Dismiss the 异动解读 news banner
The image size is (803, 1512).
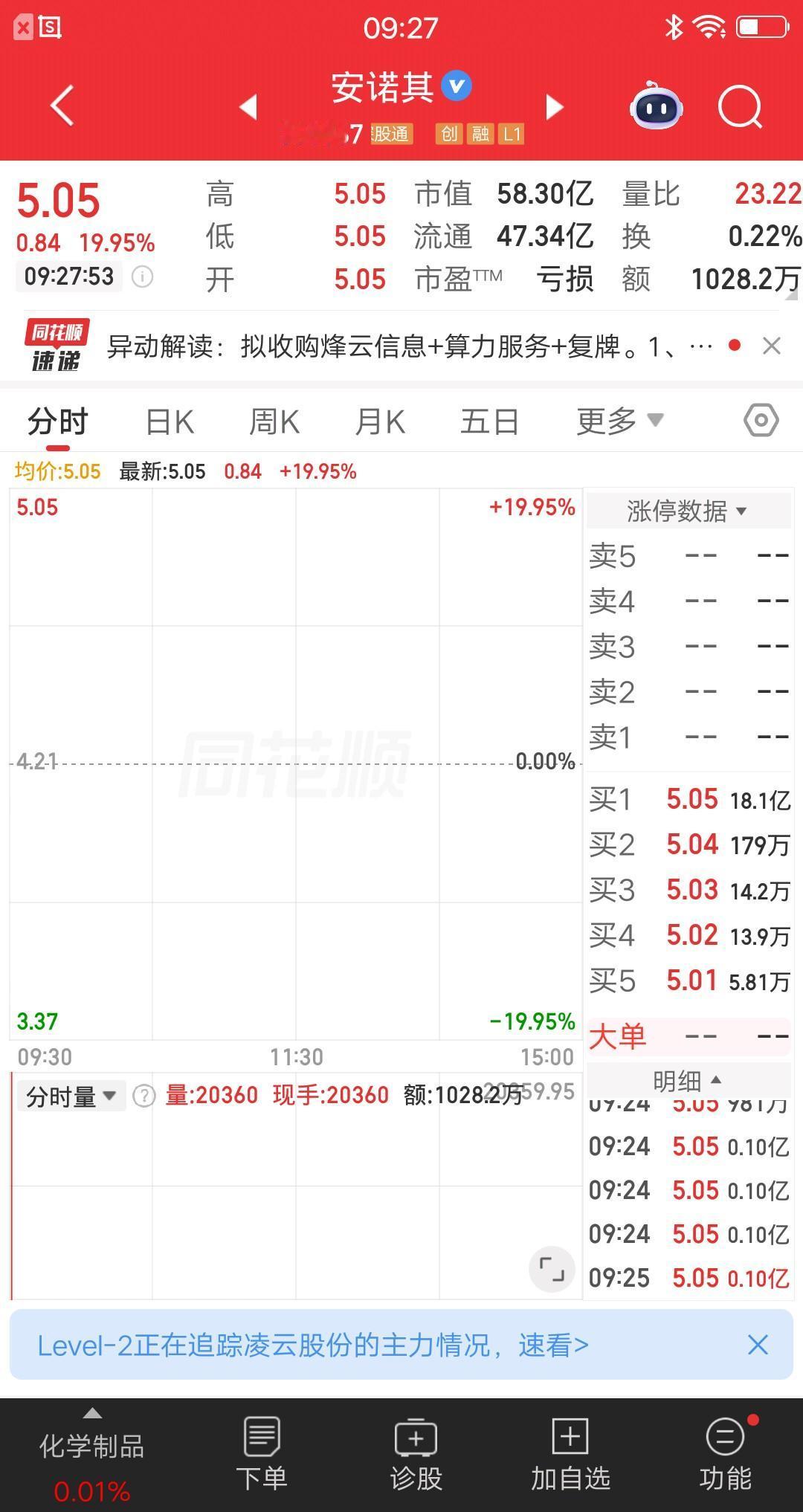coord(771,346)
